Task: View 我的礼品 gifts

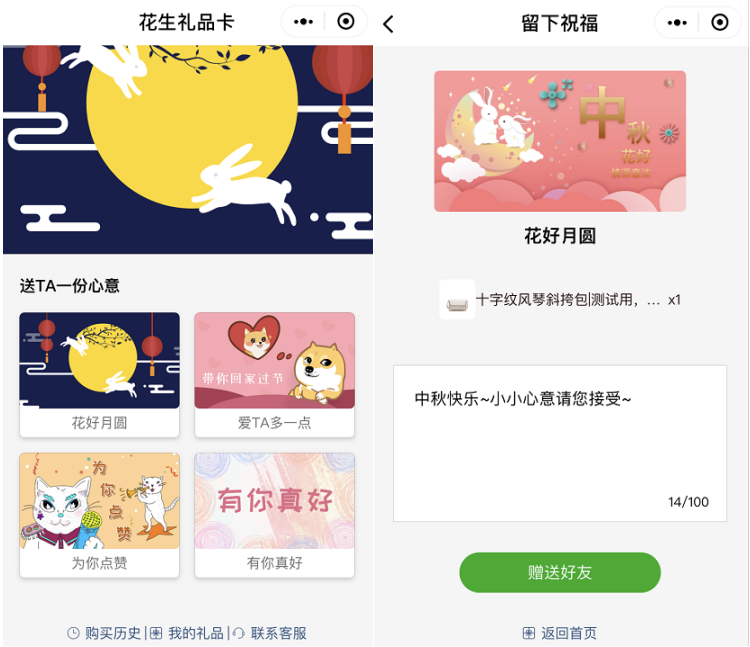Action: tap(188, 633)
